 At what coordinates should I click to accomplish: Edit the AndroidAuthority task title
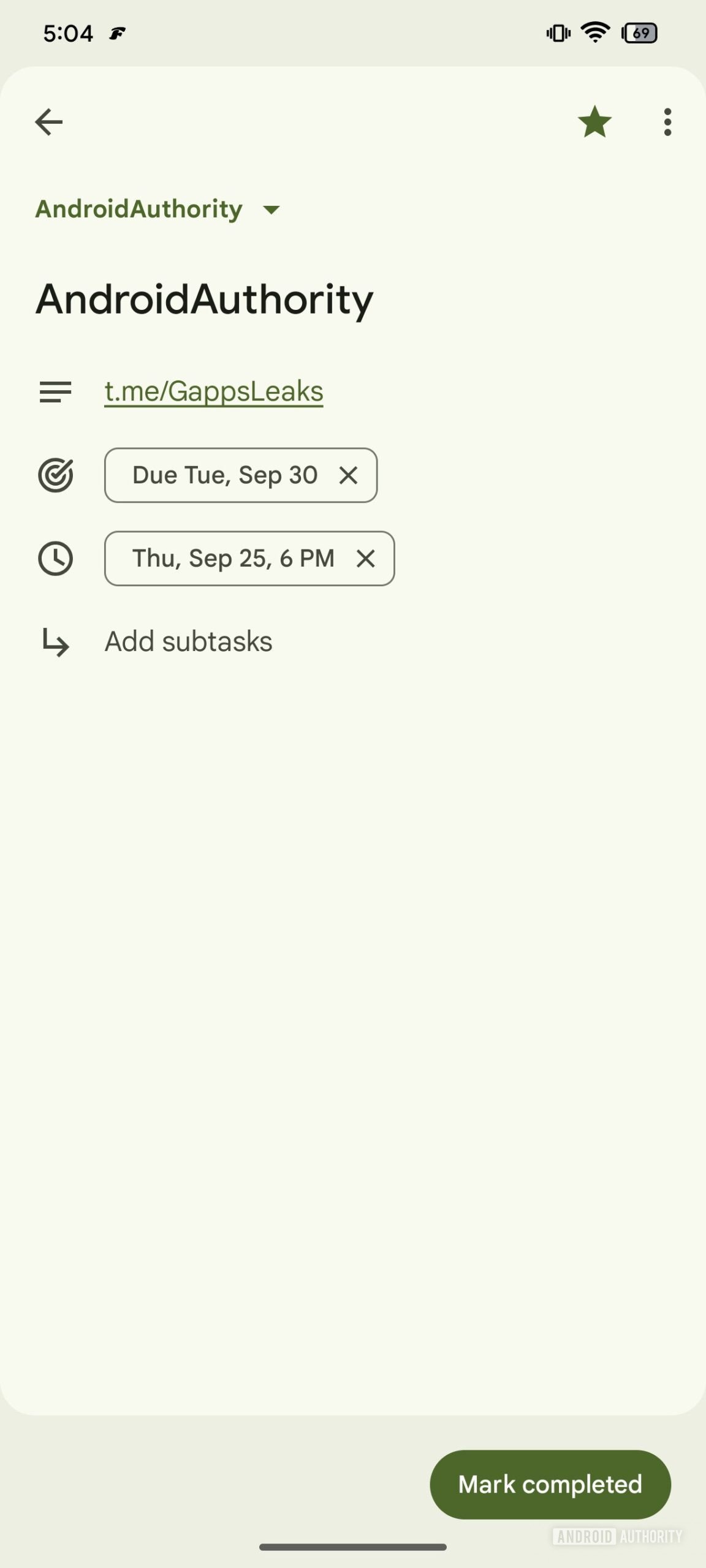tap(204, 300)
